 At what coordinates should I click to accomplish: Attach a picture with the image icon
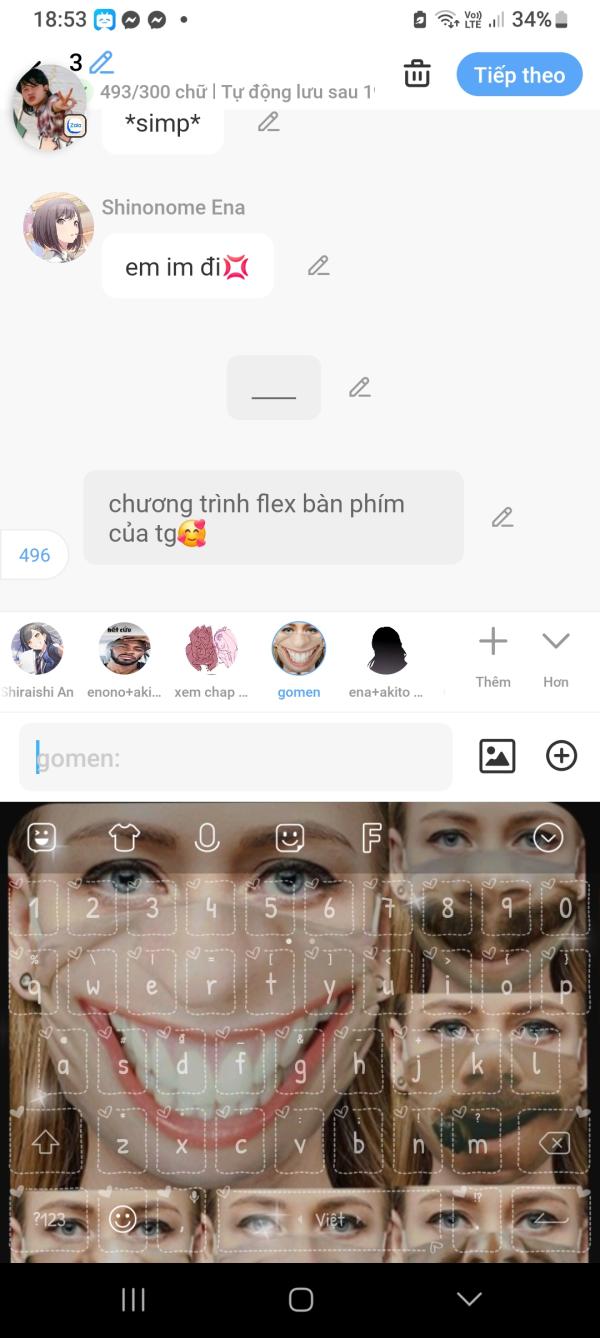tap(497, 756)
